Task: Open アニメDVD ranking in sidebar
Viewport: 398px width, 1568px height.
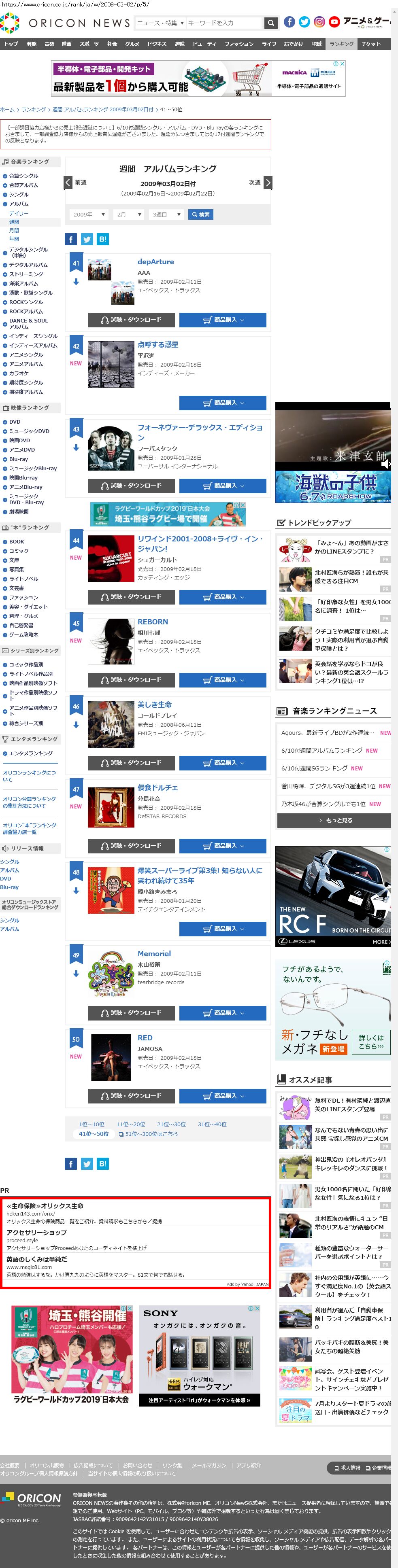Action: 22,450
